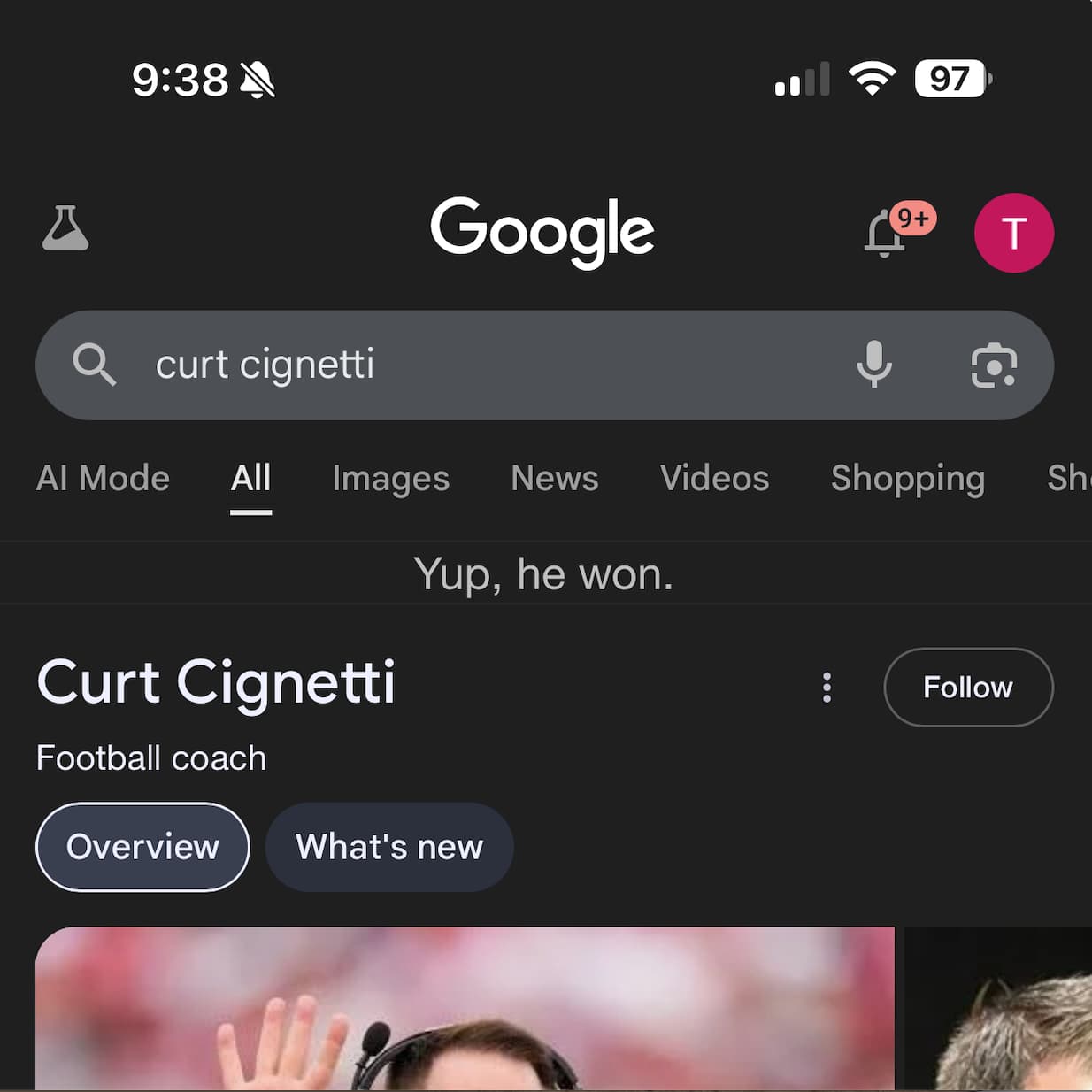Switch to the News tab

[554, 479]
